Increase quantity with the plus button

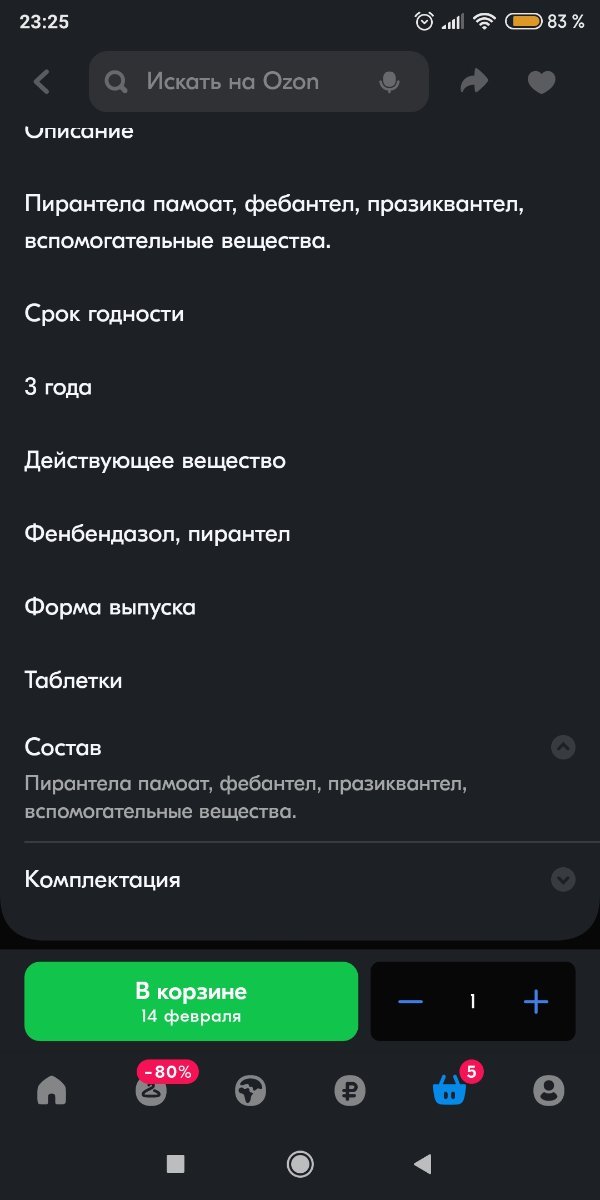tap(536, 1002)
